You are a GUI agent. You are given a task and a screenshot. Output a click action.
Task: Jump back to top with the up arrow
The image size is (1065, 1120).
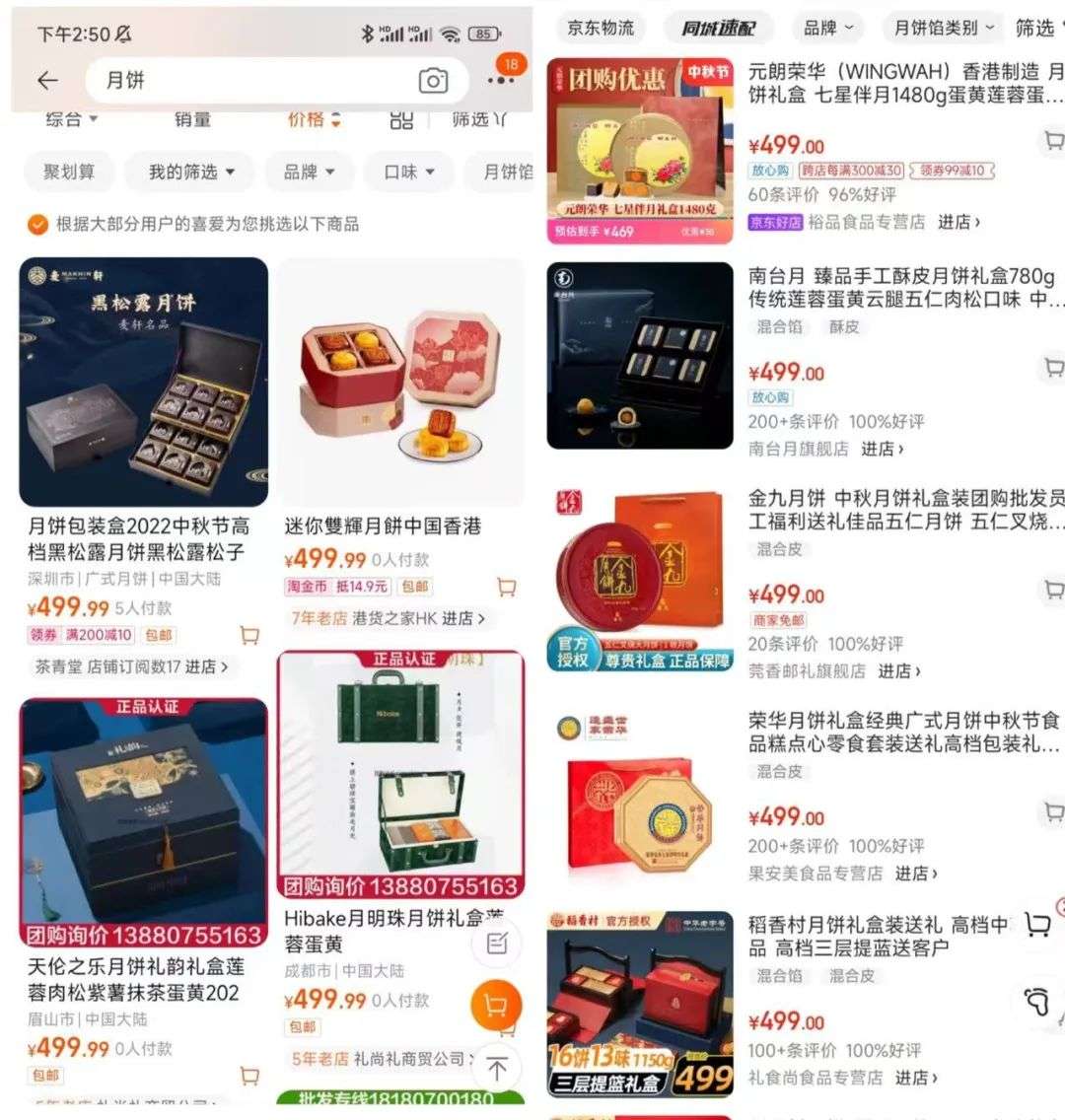[x=497, y=1069]
